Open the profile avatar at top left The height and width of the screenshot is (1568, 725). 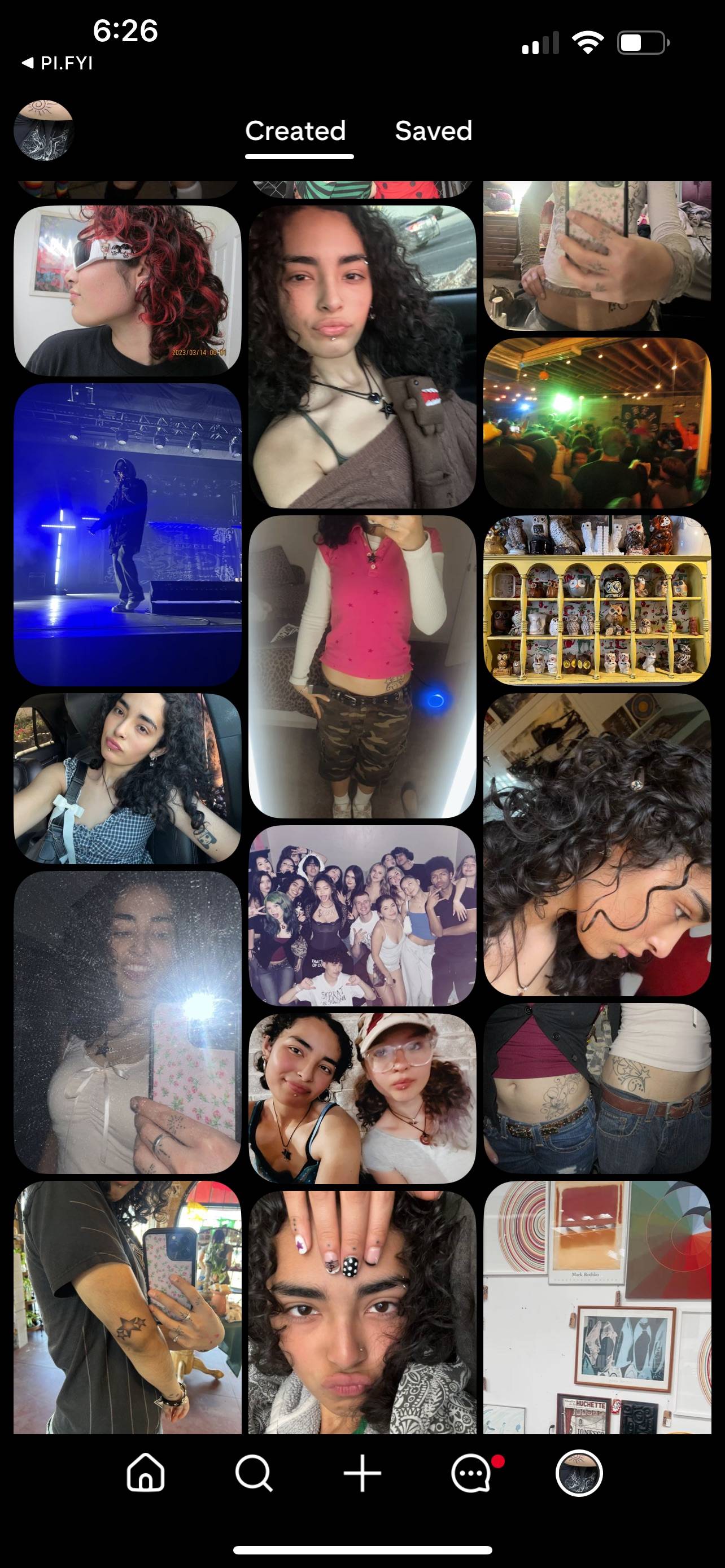(x=44, y=130)
